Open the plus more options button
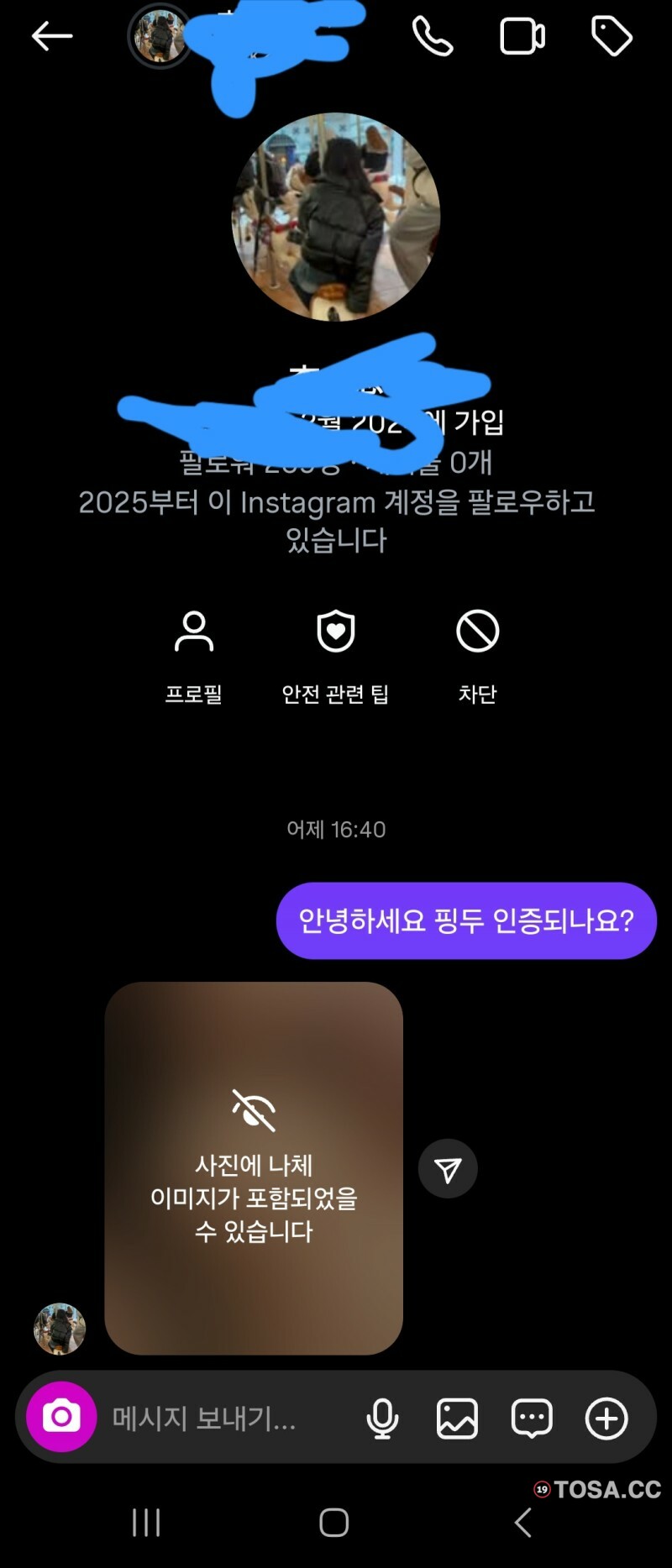Viewport: 672px width, 1568px height. click(606, 1419)
